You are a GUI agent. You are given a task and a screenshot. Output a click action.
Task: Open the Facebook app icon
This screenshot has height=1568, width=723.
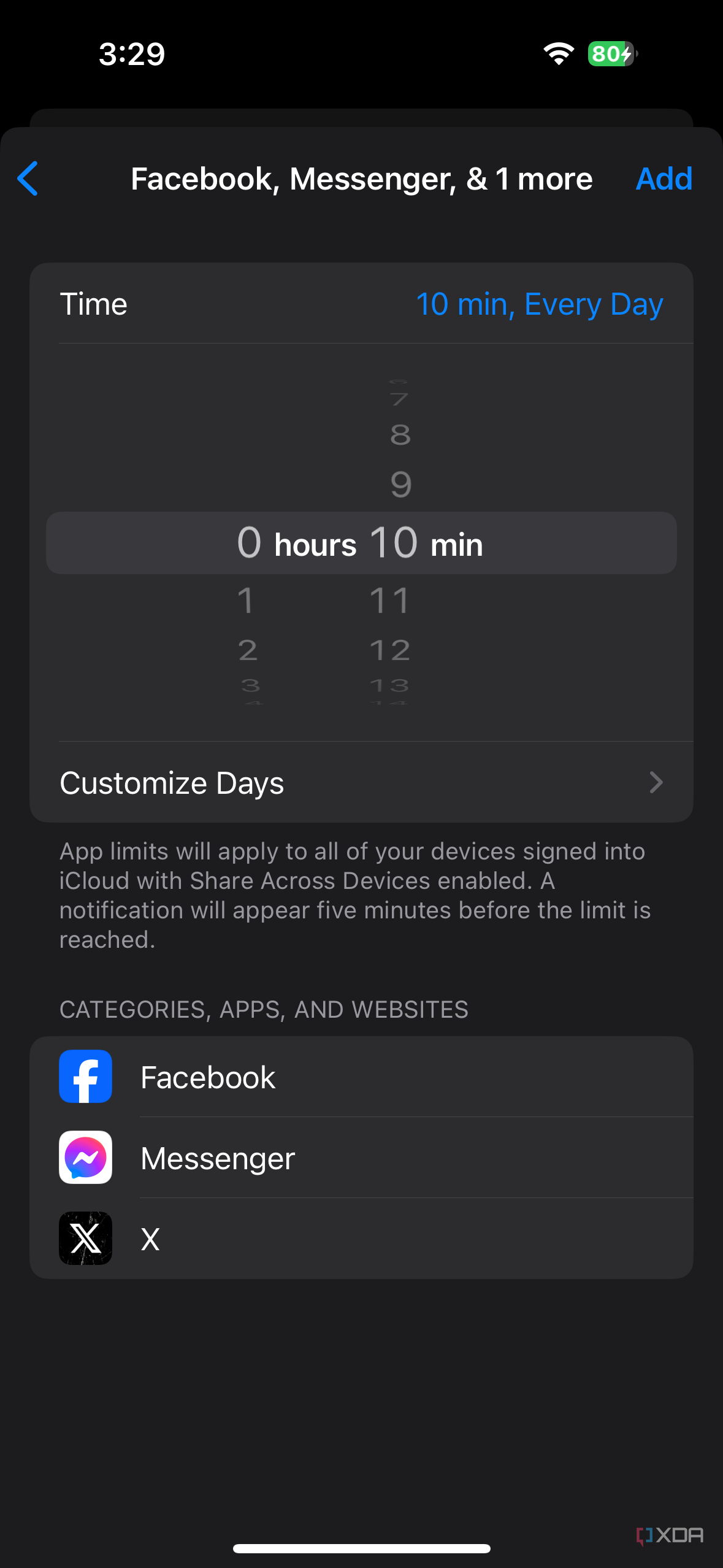[85, 1076]
